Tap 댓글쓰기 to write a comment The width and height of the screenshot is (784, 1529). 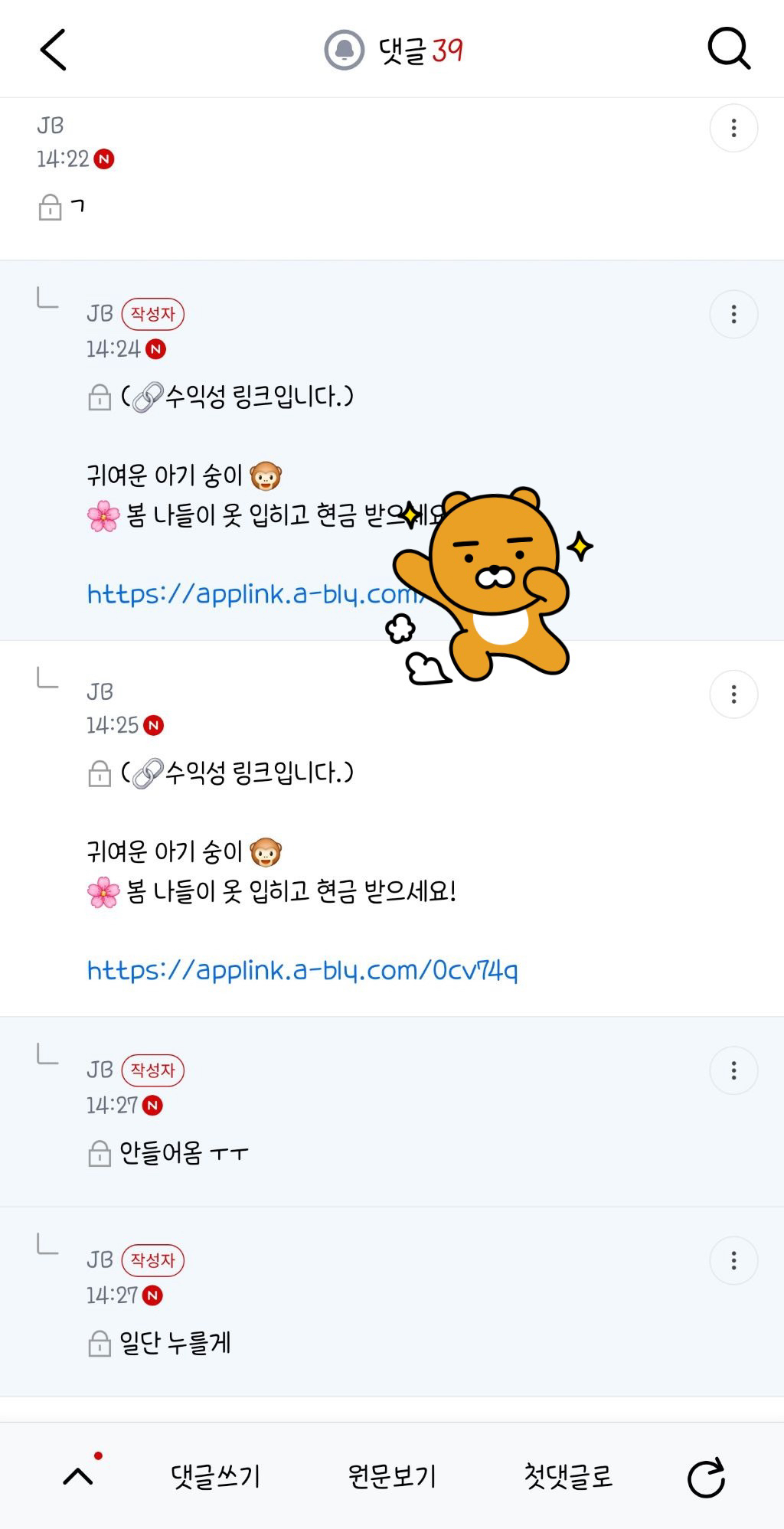pos(216,1476)
